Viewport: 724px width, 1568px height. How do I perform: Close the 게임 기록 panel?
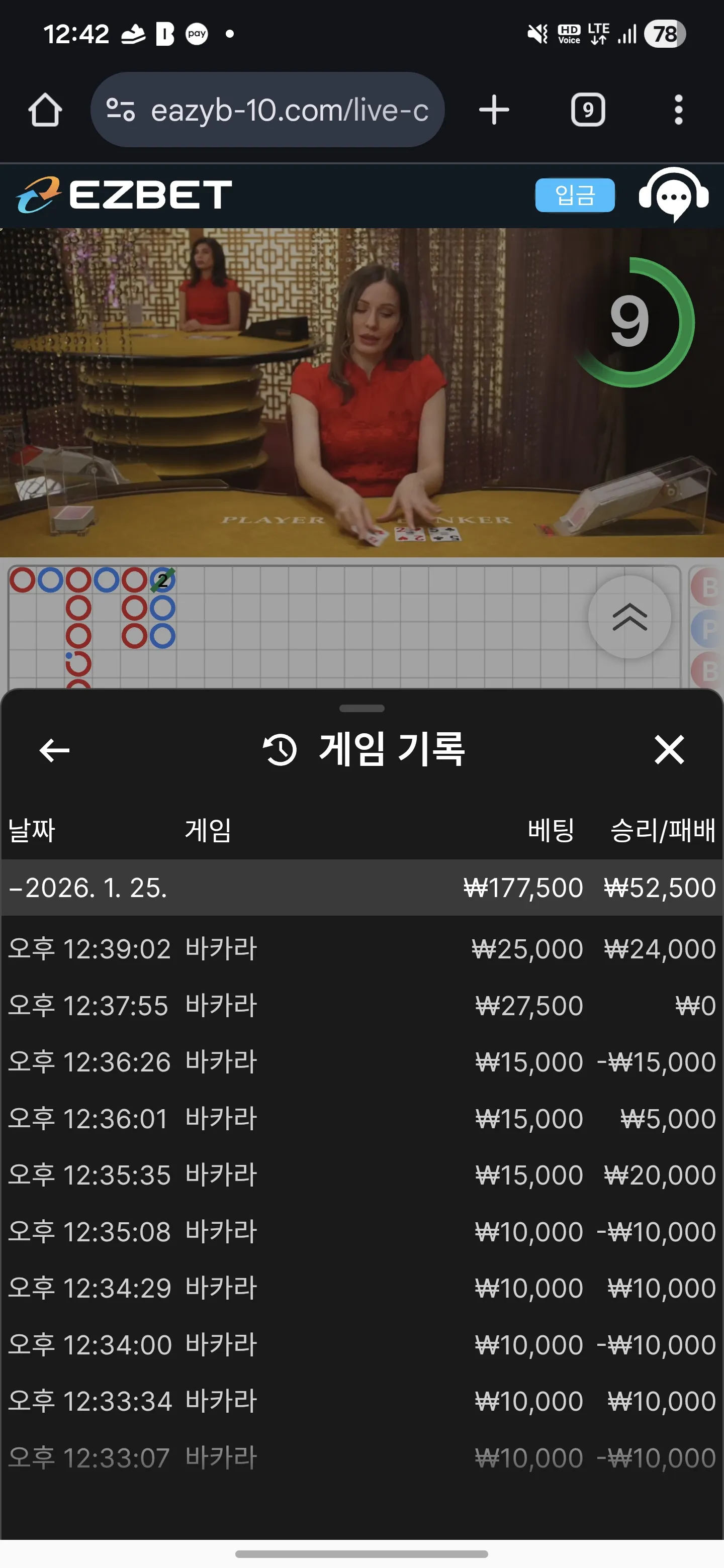[x=669, y=749]
